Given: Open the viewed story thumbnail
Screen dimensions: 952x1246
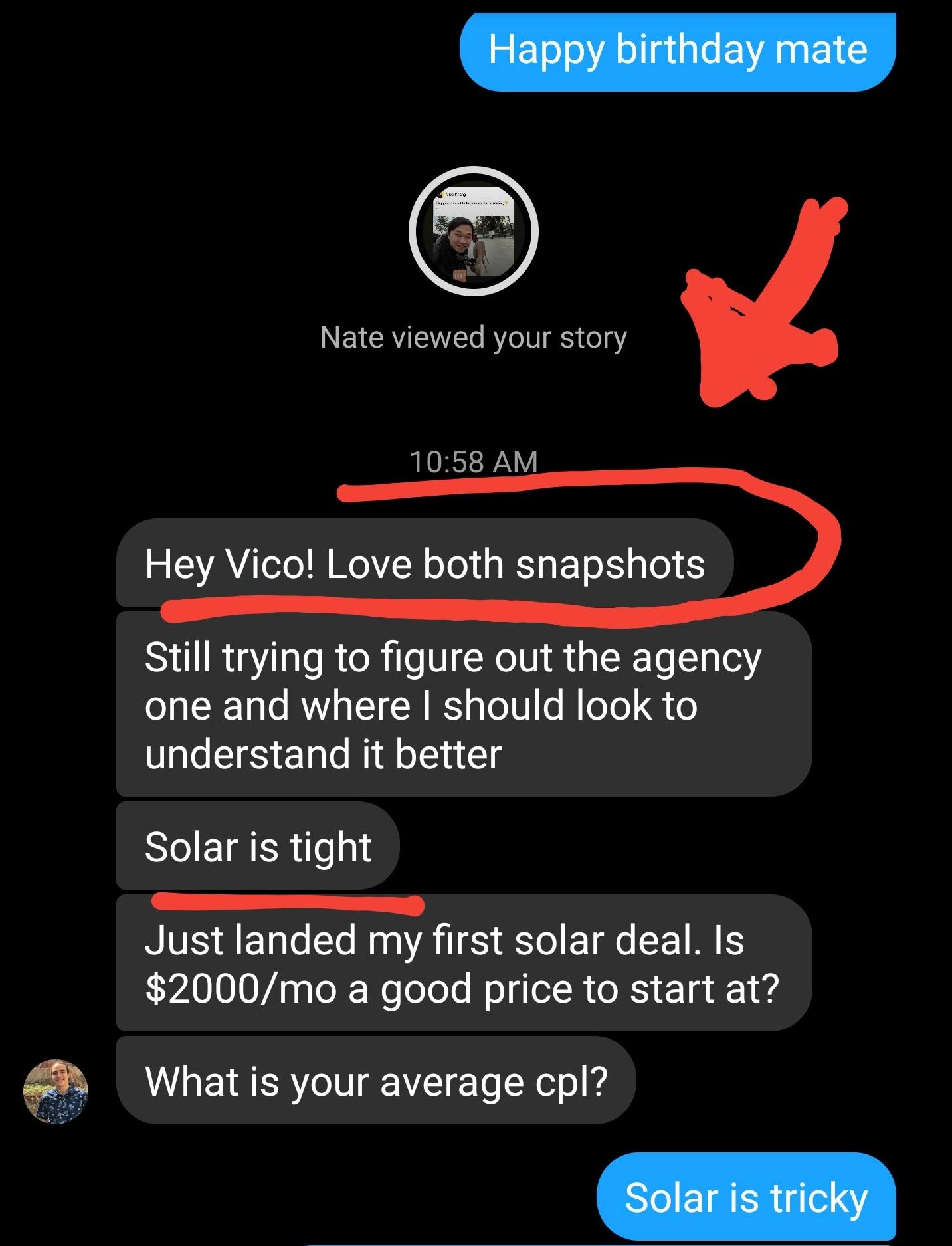Looking at the screenshot, I should (x=473, y=231).
